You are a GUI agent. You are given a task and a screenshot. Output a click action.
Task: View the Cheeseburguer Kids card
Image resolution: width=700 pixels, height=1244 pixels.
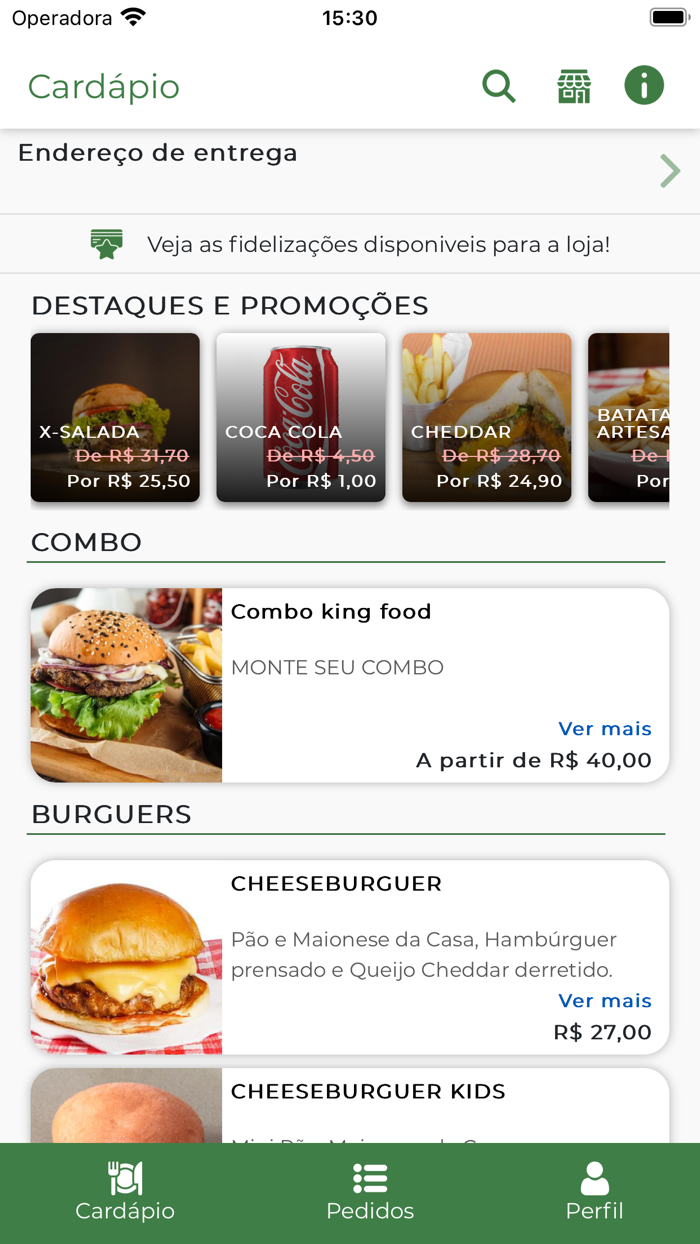click(350, 1105)
